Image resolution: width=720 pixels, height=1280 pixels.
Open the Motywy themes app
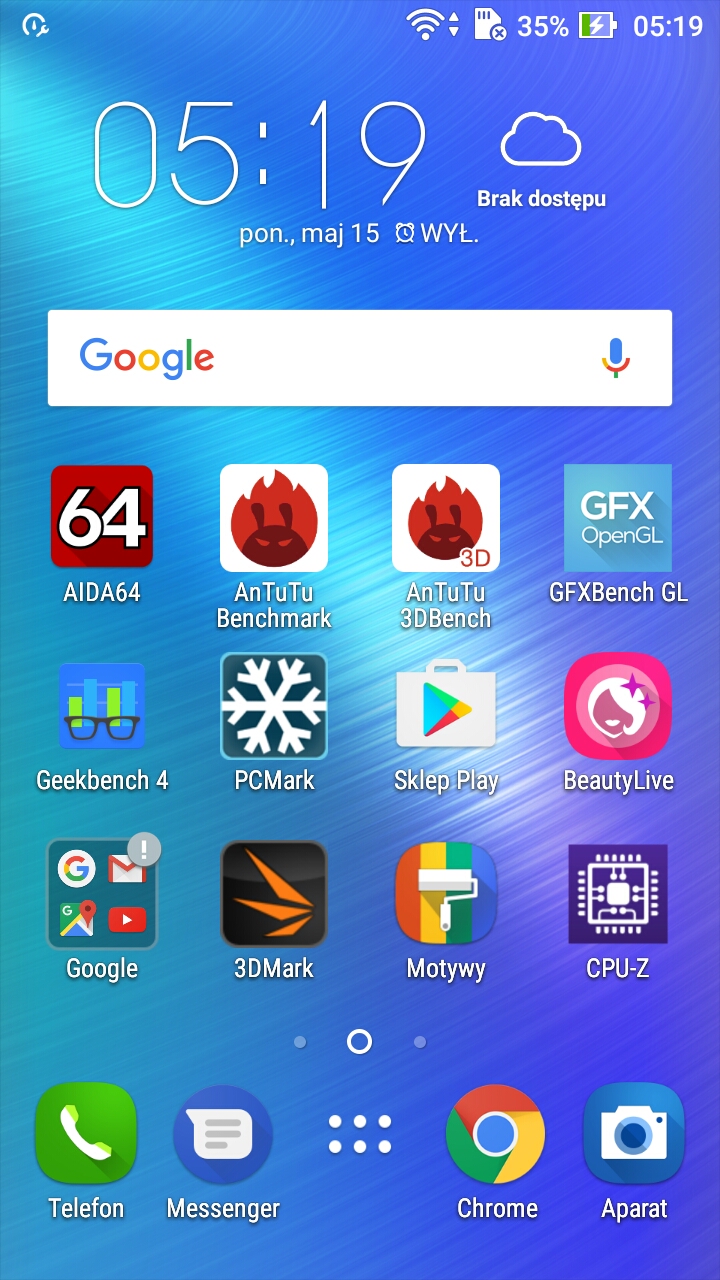coord(446,894)
